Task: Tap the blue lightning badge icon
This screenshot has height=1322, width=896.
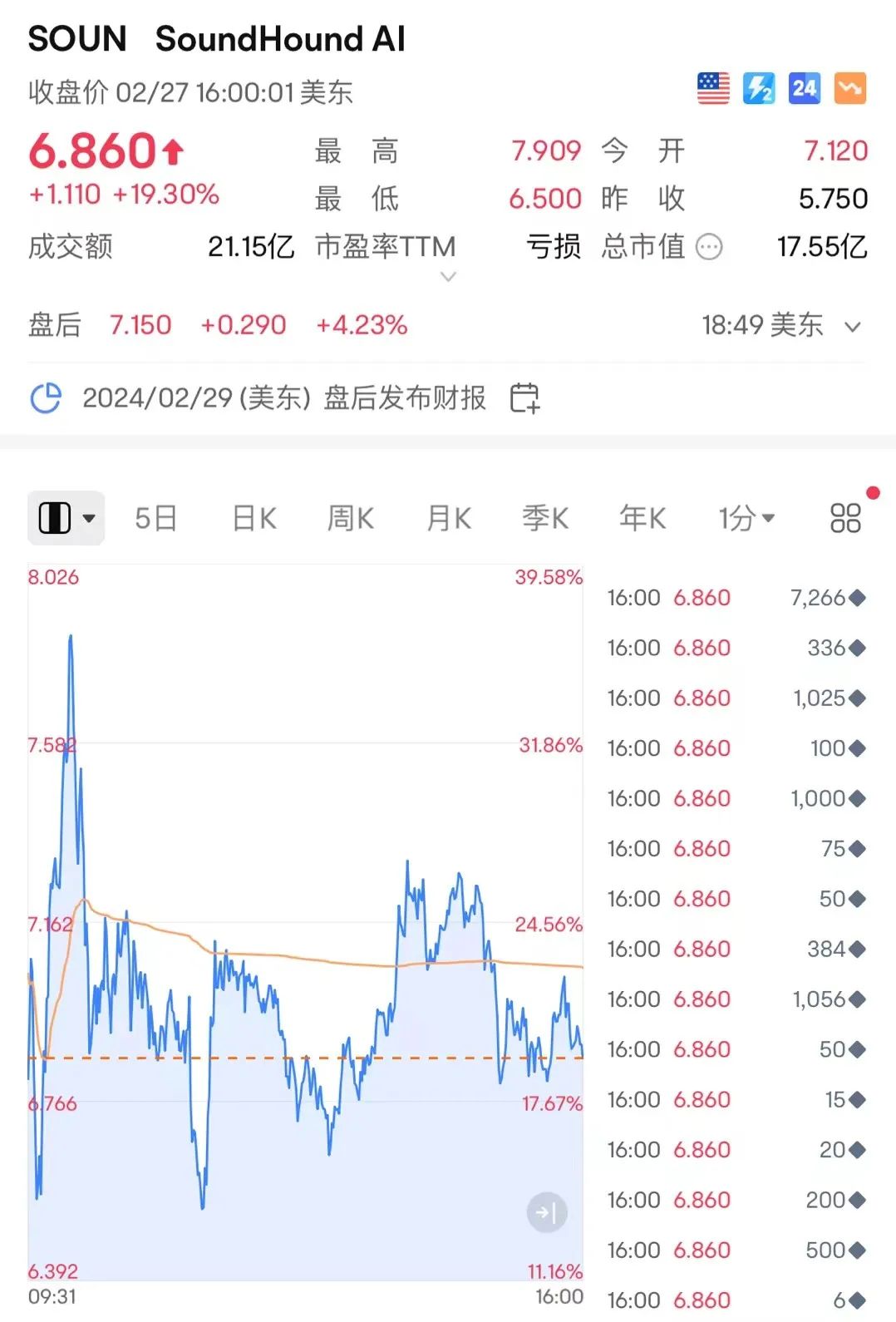Action: 759,88
